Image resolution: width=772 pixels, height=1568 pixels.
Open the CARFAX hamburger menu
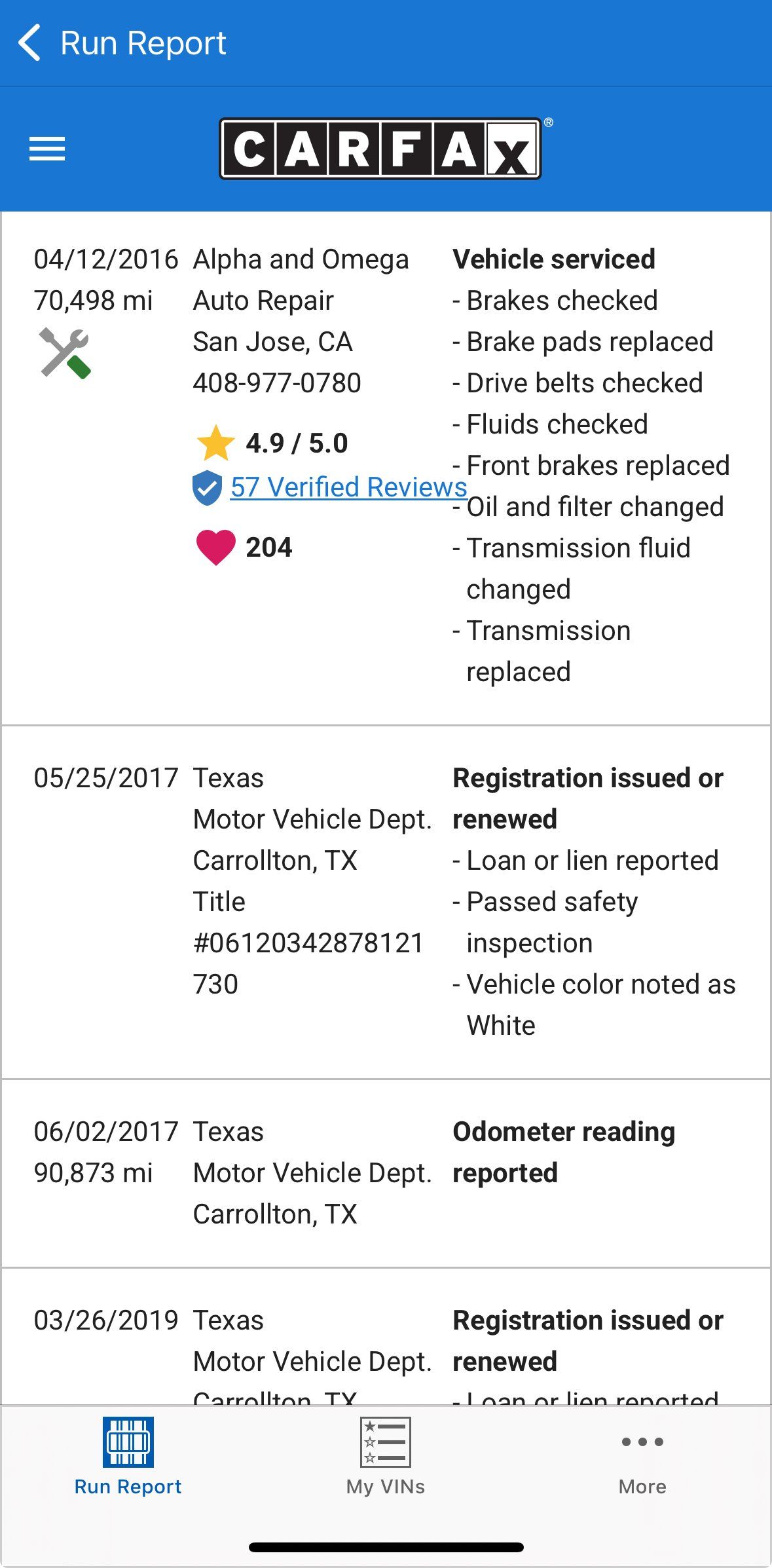pos(47,149)
